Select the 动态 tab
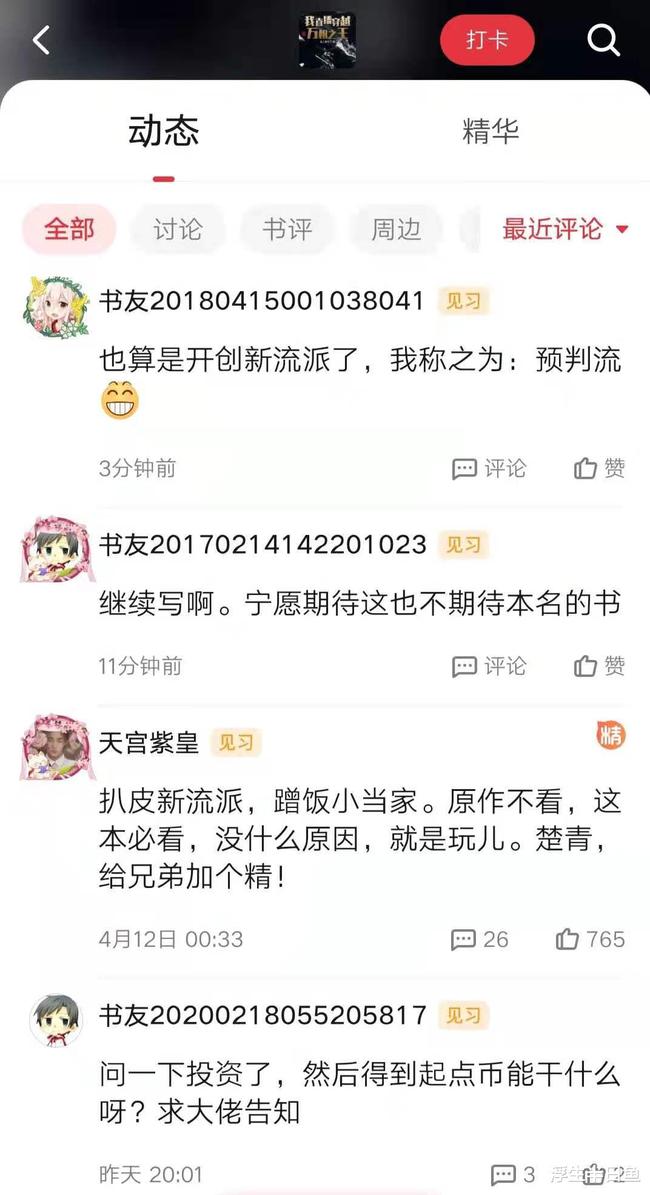650x1195 pixels. point(164,132)
